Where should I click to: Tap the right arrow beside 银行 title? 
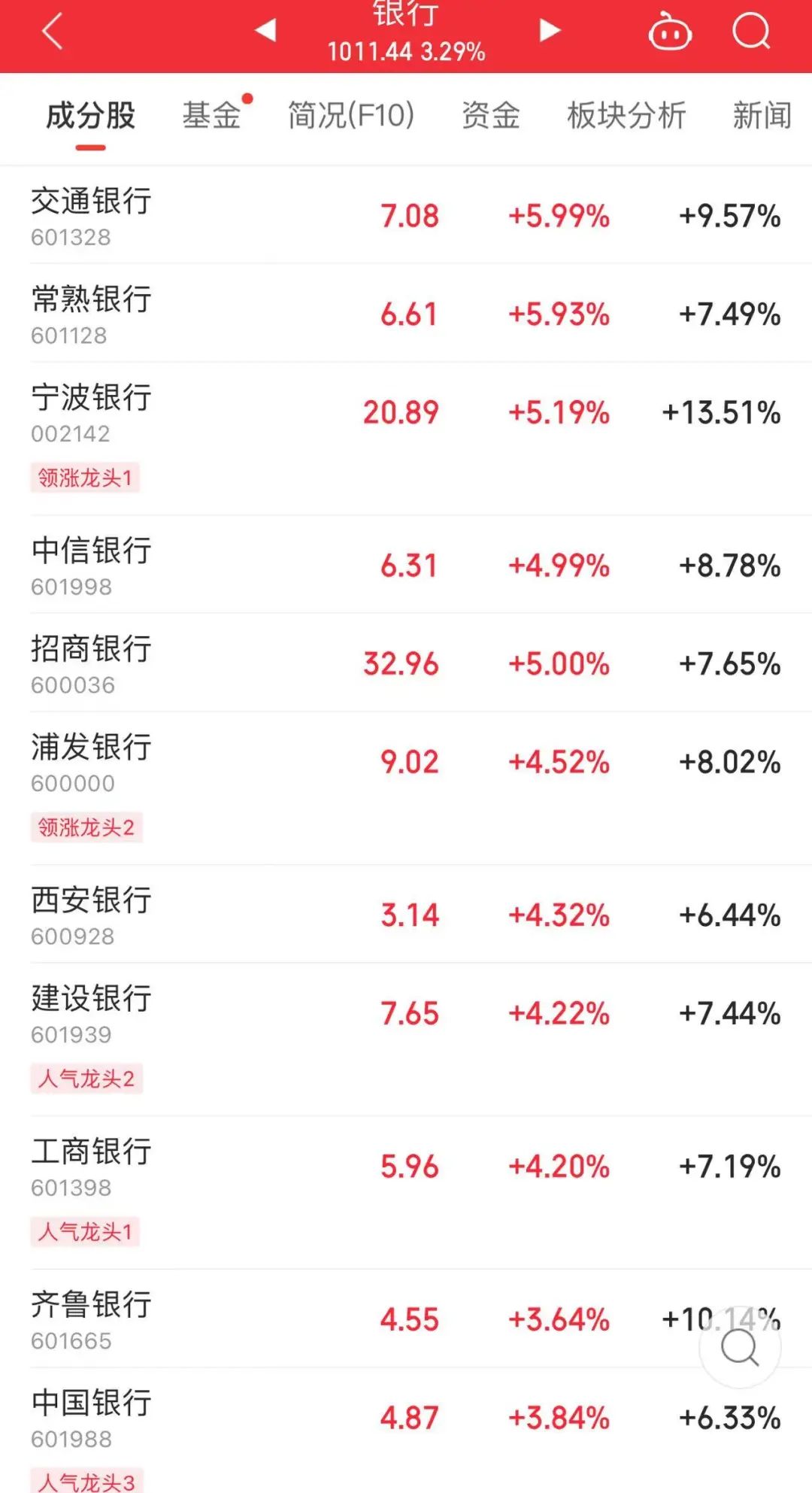(549, 29)
